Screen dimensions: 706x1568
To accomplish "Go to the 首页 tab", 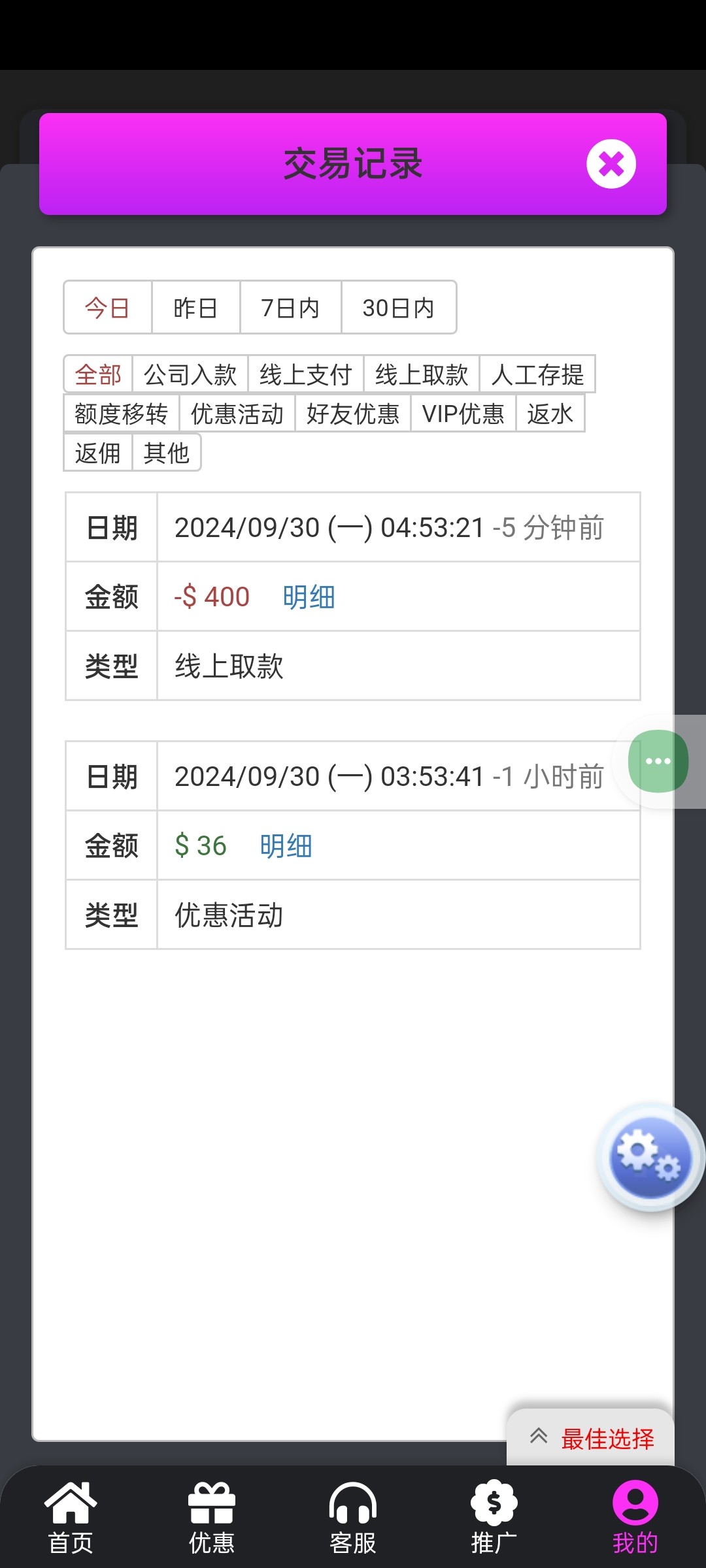I will pyautogui.click(x=71, y=1518).
